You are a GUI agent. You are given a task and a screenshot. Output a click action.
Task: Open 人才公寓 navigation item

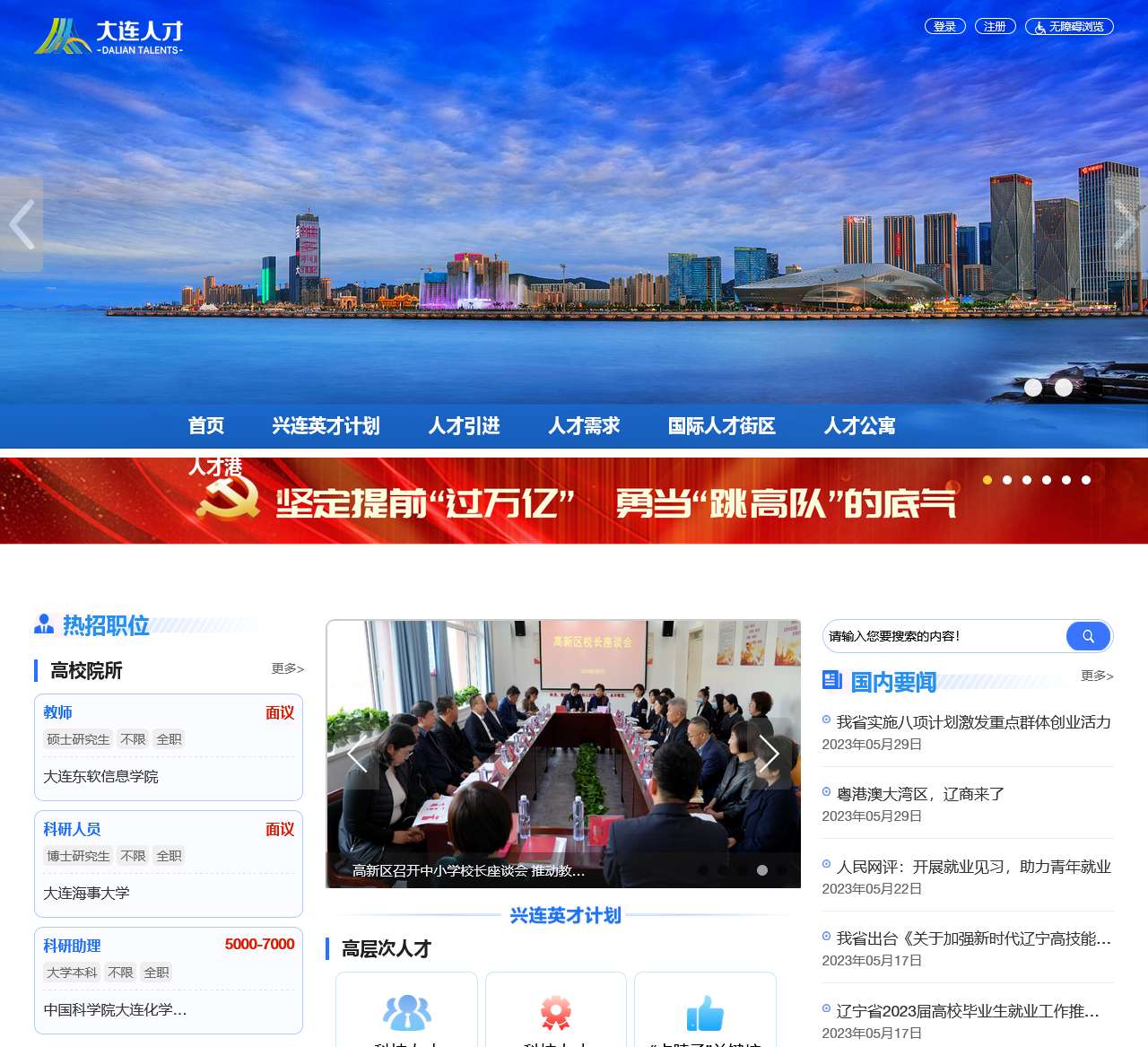coord(859,426)
